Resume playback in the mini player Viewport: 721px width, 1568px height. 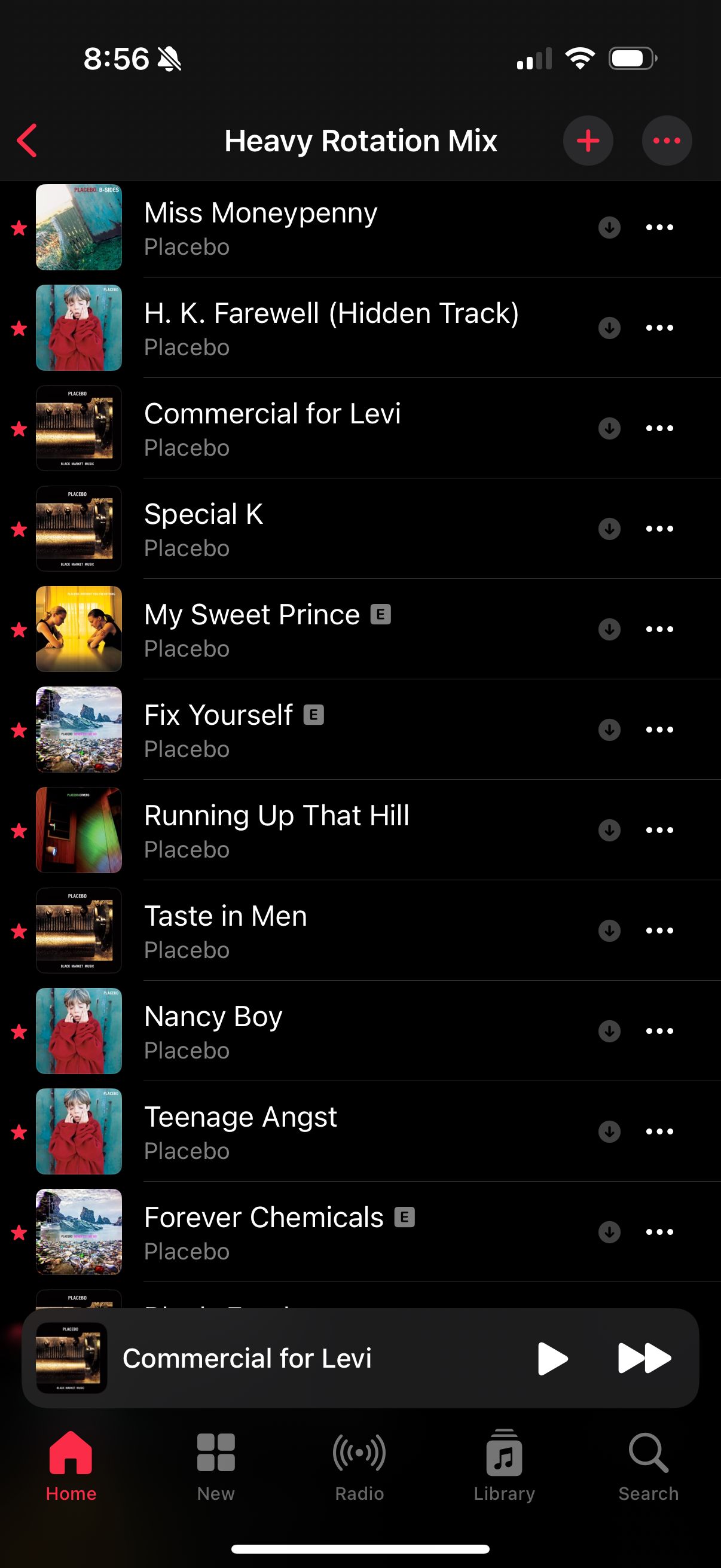(552, 1359)
